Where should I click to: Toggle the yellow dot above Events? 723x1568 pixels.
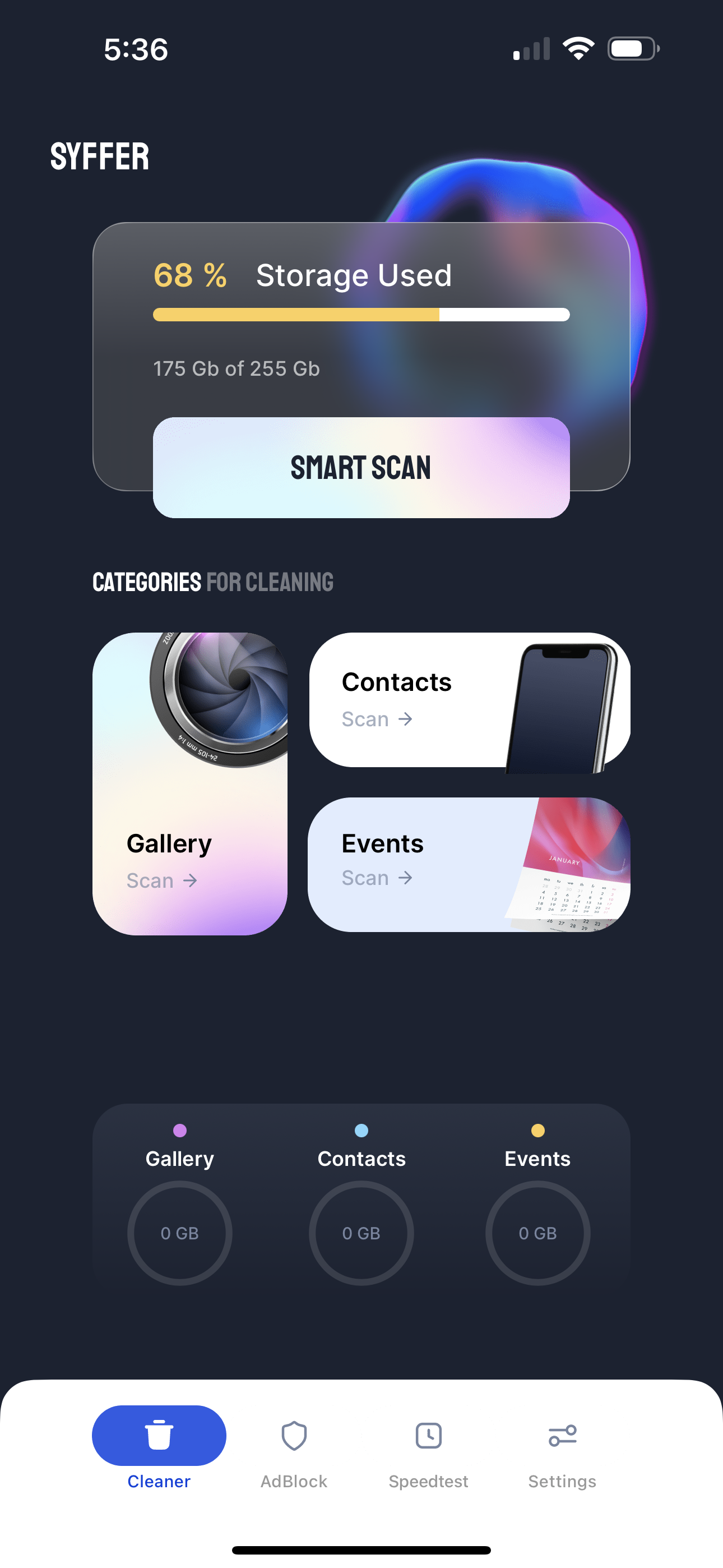(536, 1126)
